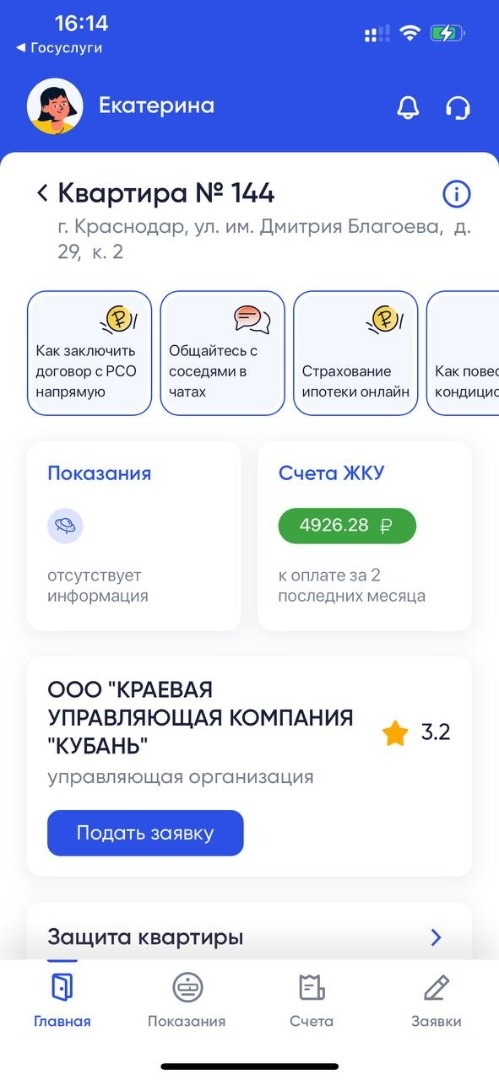Tap the 4926.28 ₽ payment button
Screen dimensions: 499x1080
click(x=347, y=526)
